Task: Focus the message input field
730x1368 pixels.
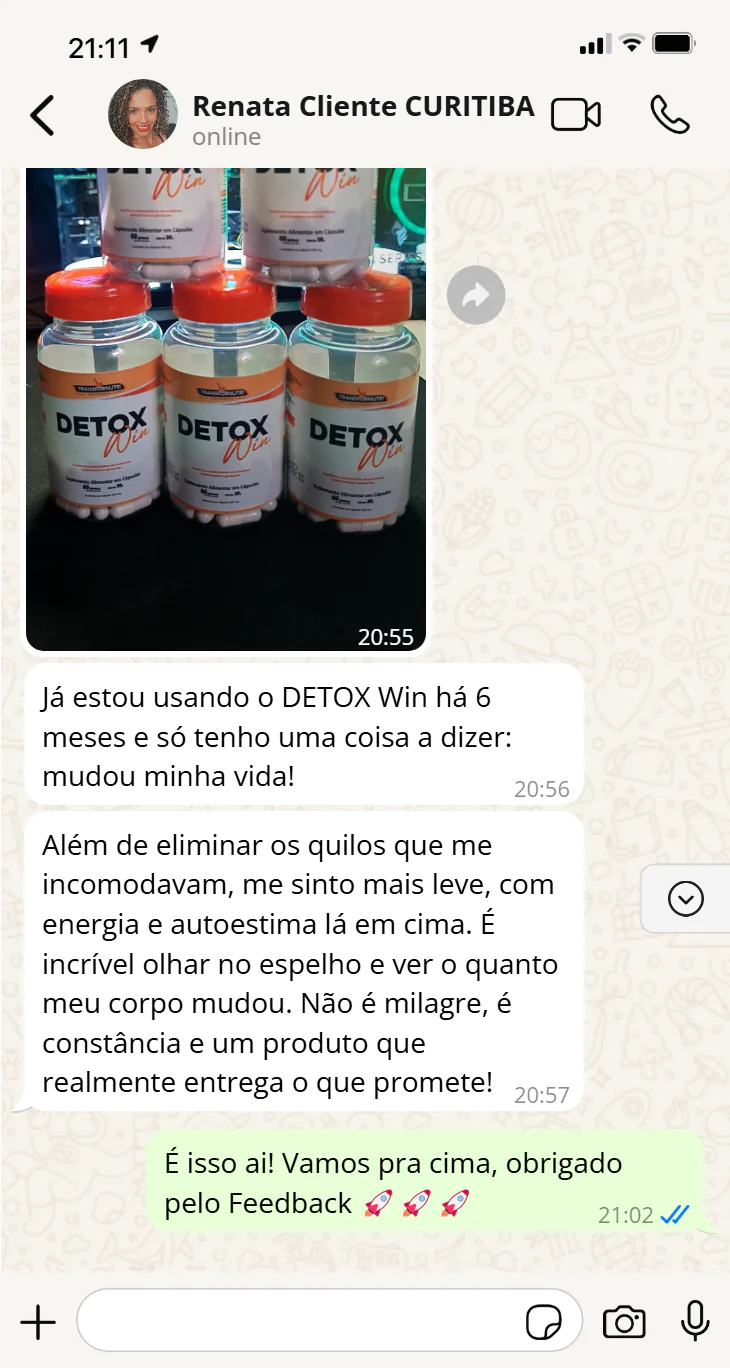Action: pyautogui.click(x=300, y=1322)
